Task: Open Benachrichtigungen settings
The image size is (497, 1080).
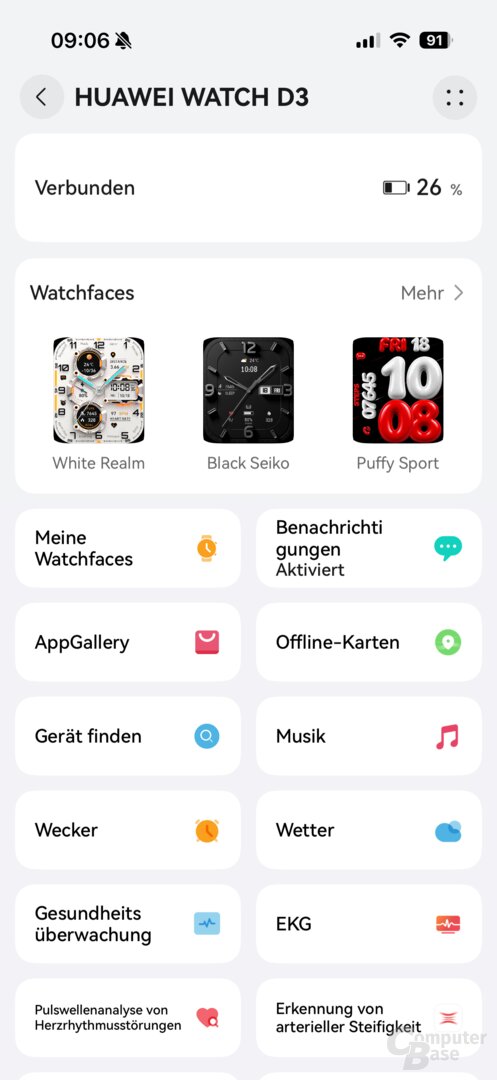Action: point(369,548)
